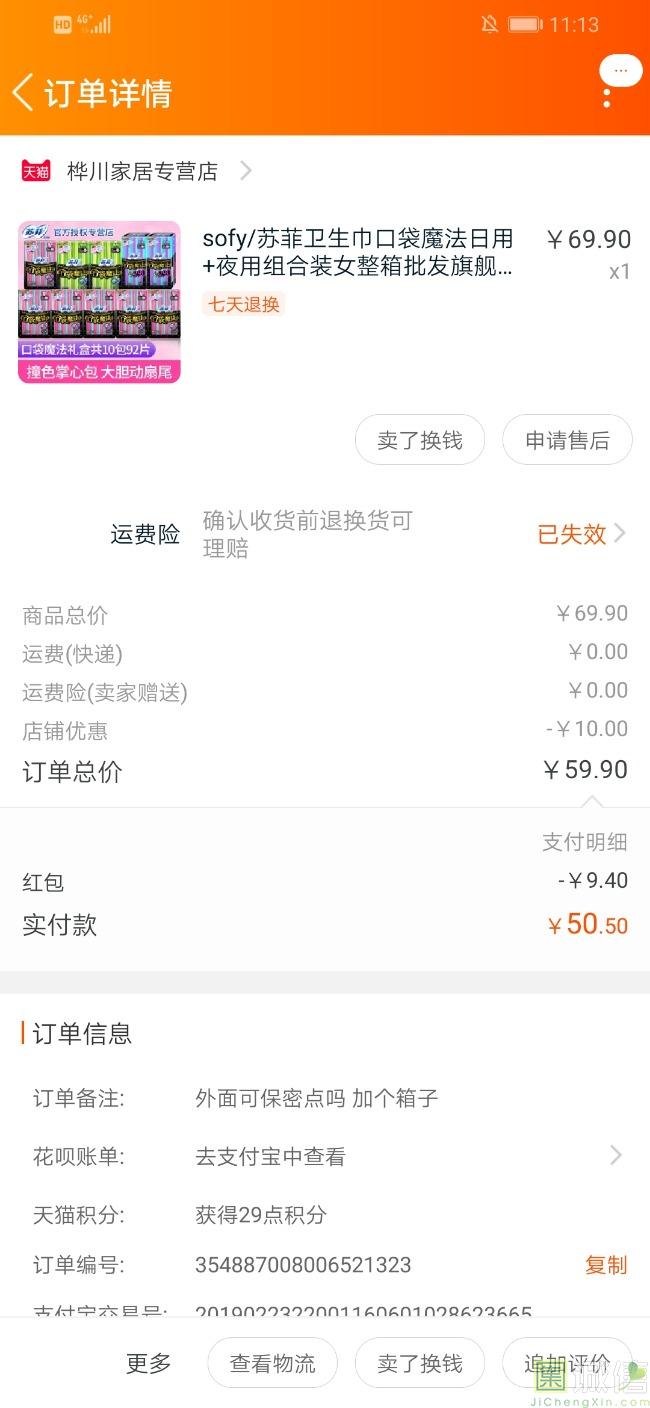Tap 卖了换钱 under the product
The width and height of the screenshot is (650, 1408).
coord(420,440)
